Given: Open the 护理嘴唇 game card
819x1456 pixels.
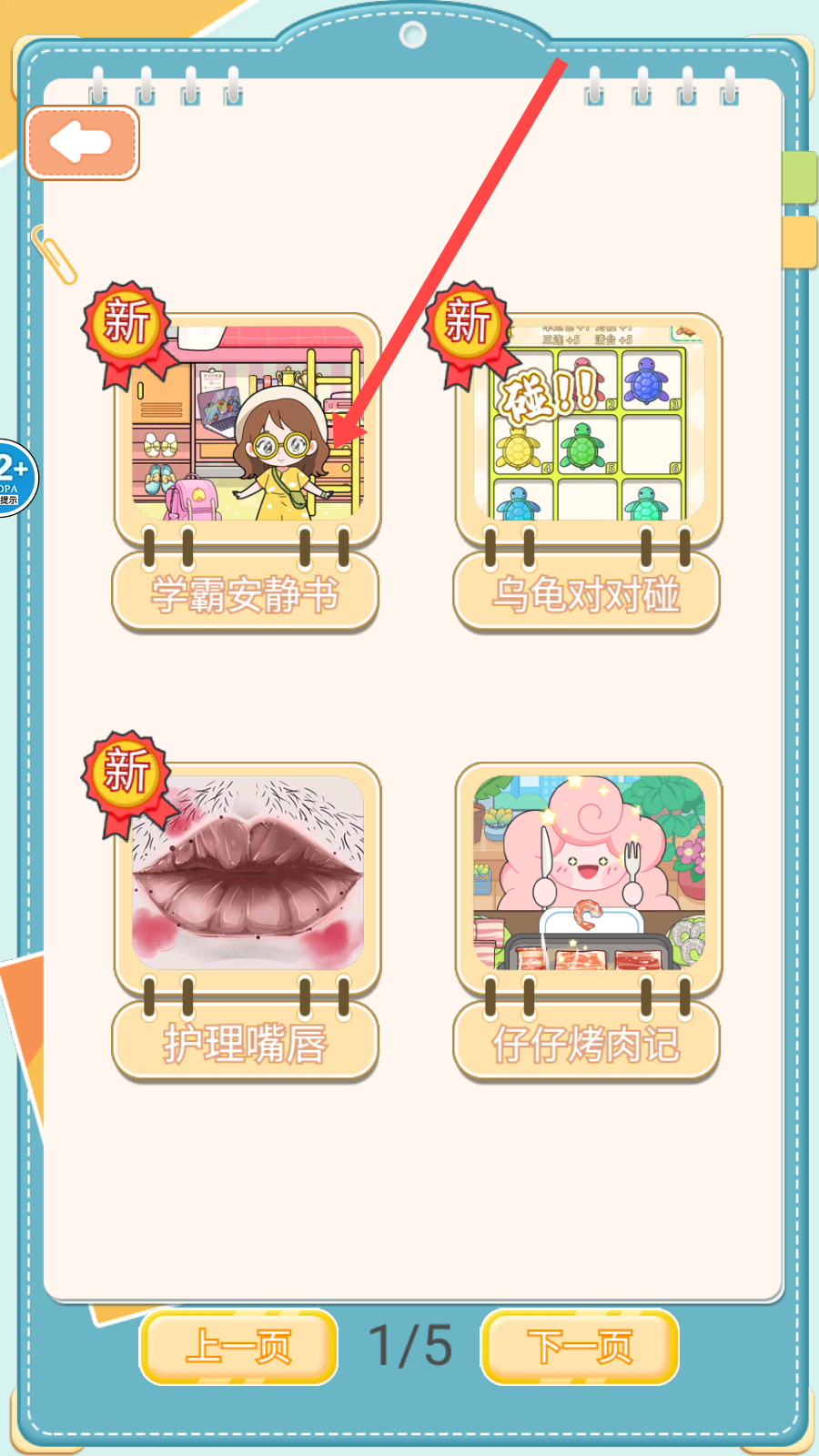Looking at the screenshot, I should [x=247, y=921].
